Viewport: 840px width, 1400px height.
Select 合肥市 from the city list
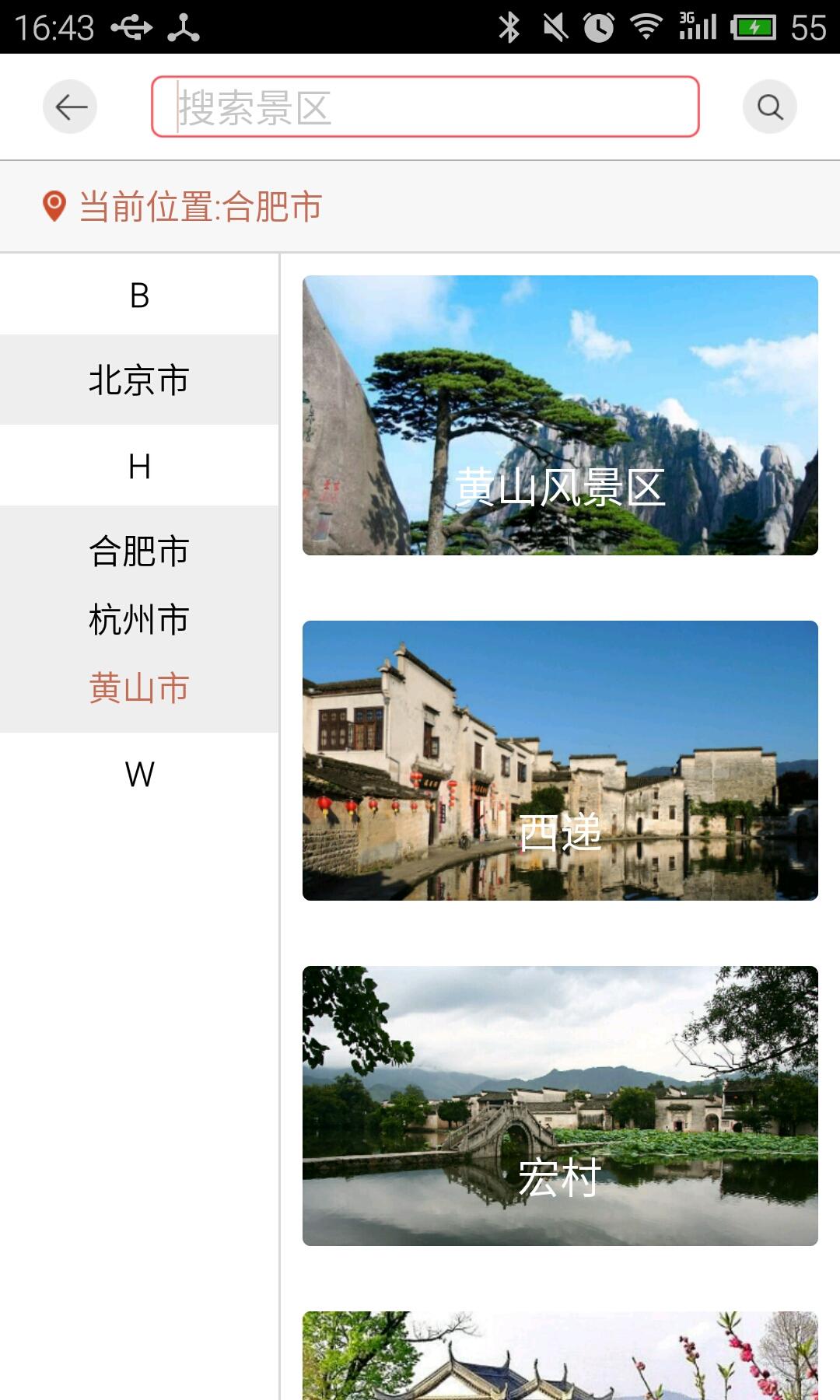[138, 551]
